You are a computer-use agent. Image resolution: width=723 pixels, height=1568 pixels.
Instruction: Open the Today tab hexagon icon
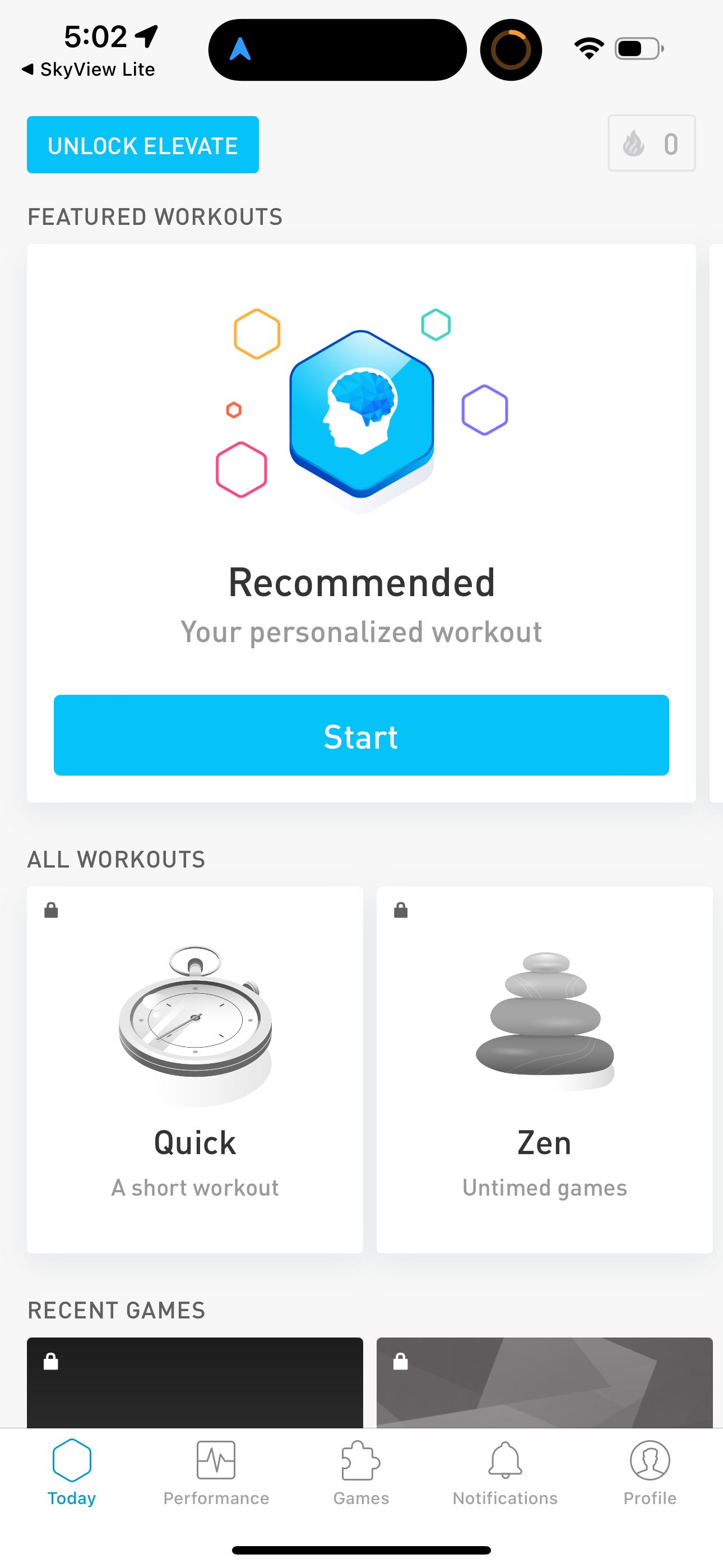tap(71, 1460)
